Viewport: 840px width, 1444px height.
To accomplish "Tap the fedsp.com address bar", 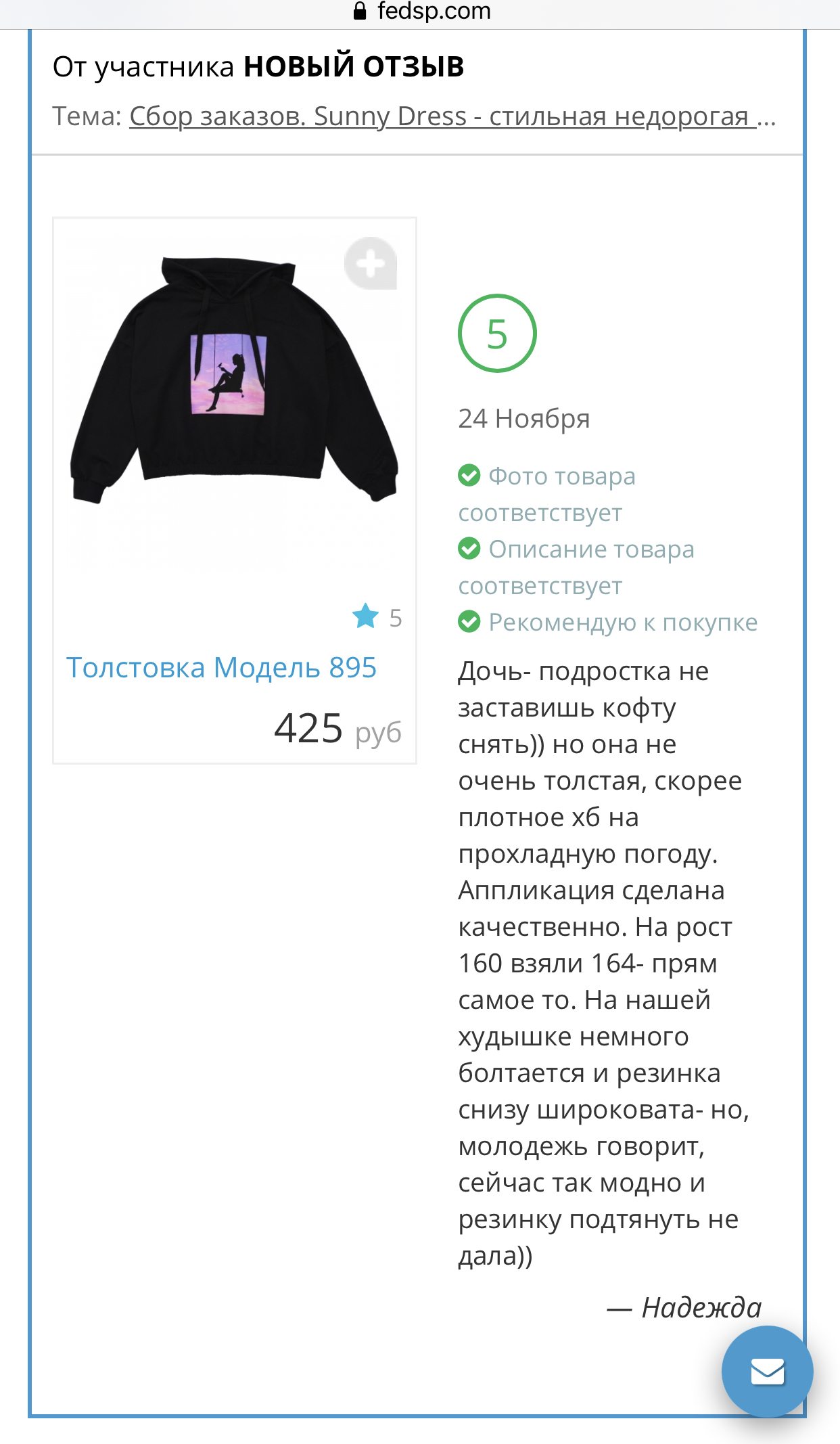I will pyautogui.click(x=422, y=12).
